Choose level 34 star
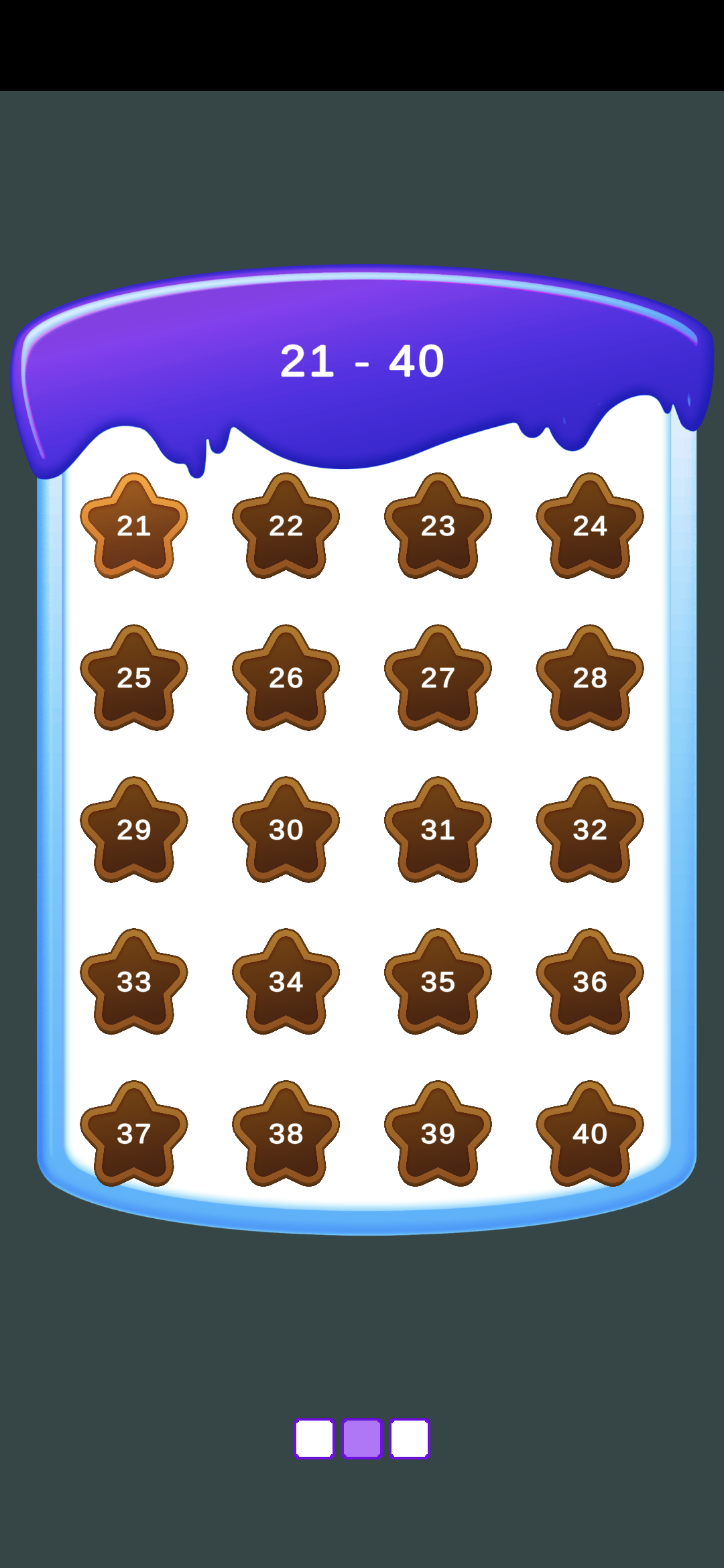The width and height of the screenshot is (724, 1568). [286, 983]
